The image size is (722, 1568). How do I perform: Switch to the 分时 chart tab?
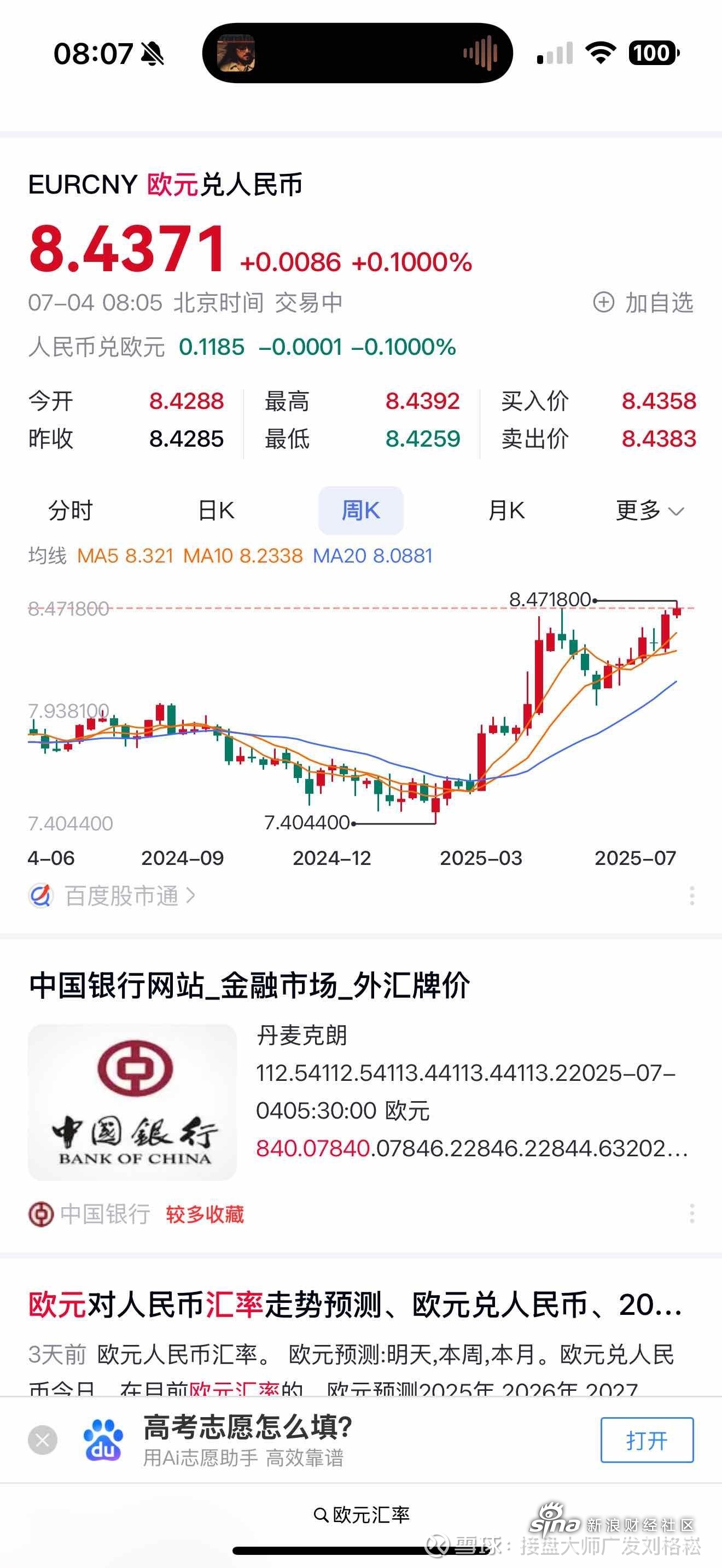point(71,510)
